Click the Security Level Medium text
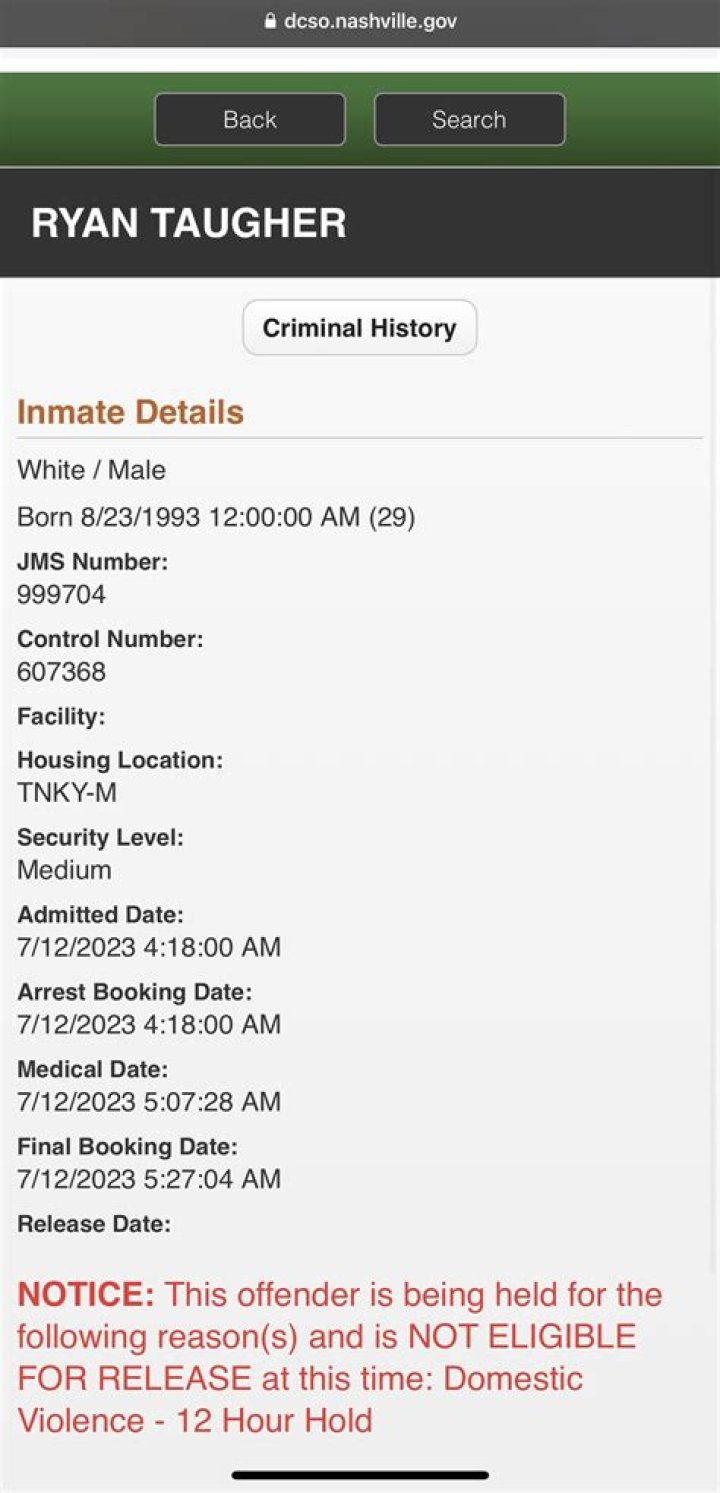Viewport: 720px width, 1493px height. 63,870
